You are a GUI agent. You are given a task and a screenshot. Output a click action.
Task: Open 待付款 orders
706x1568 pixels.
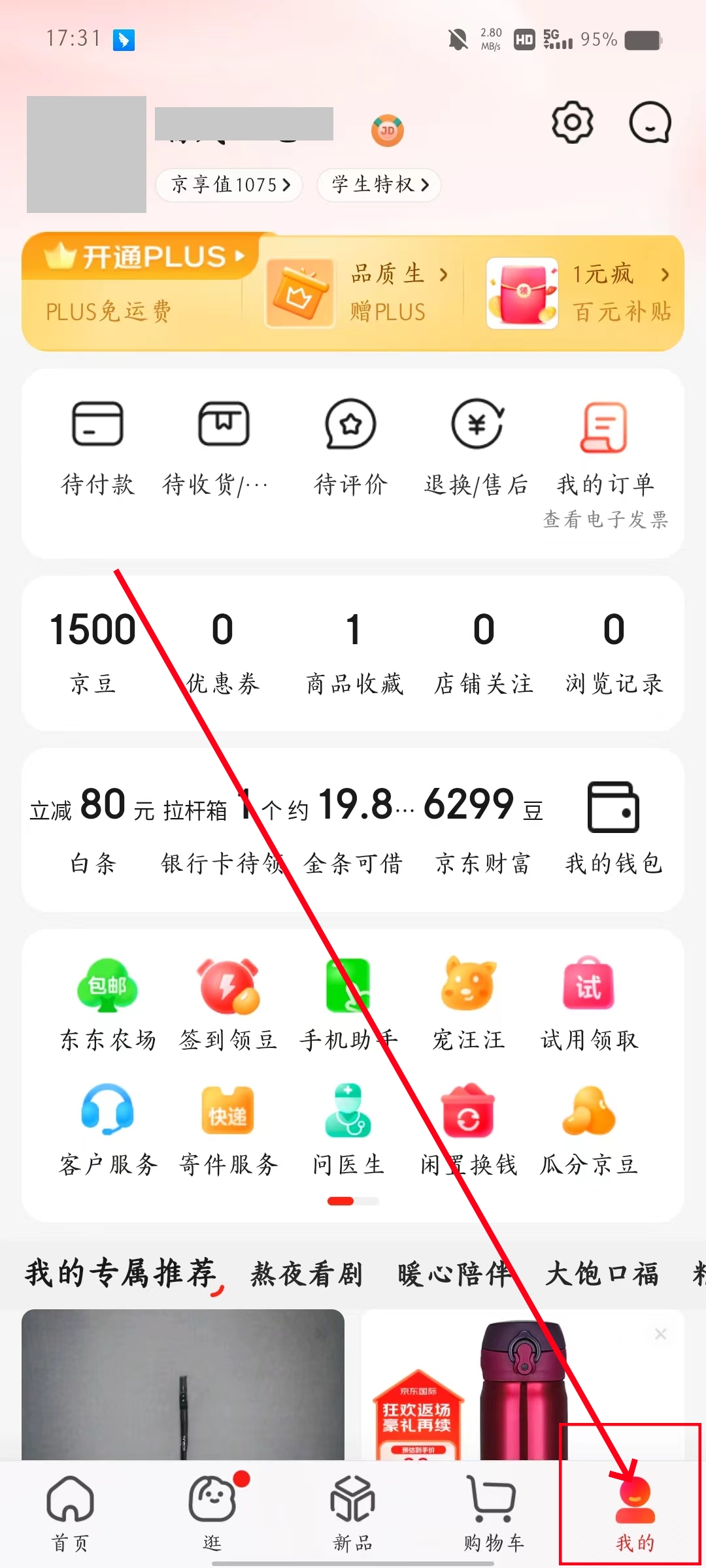tap(97, 448)
